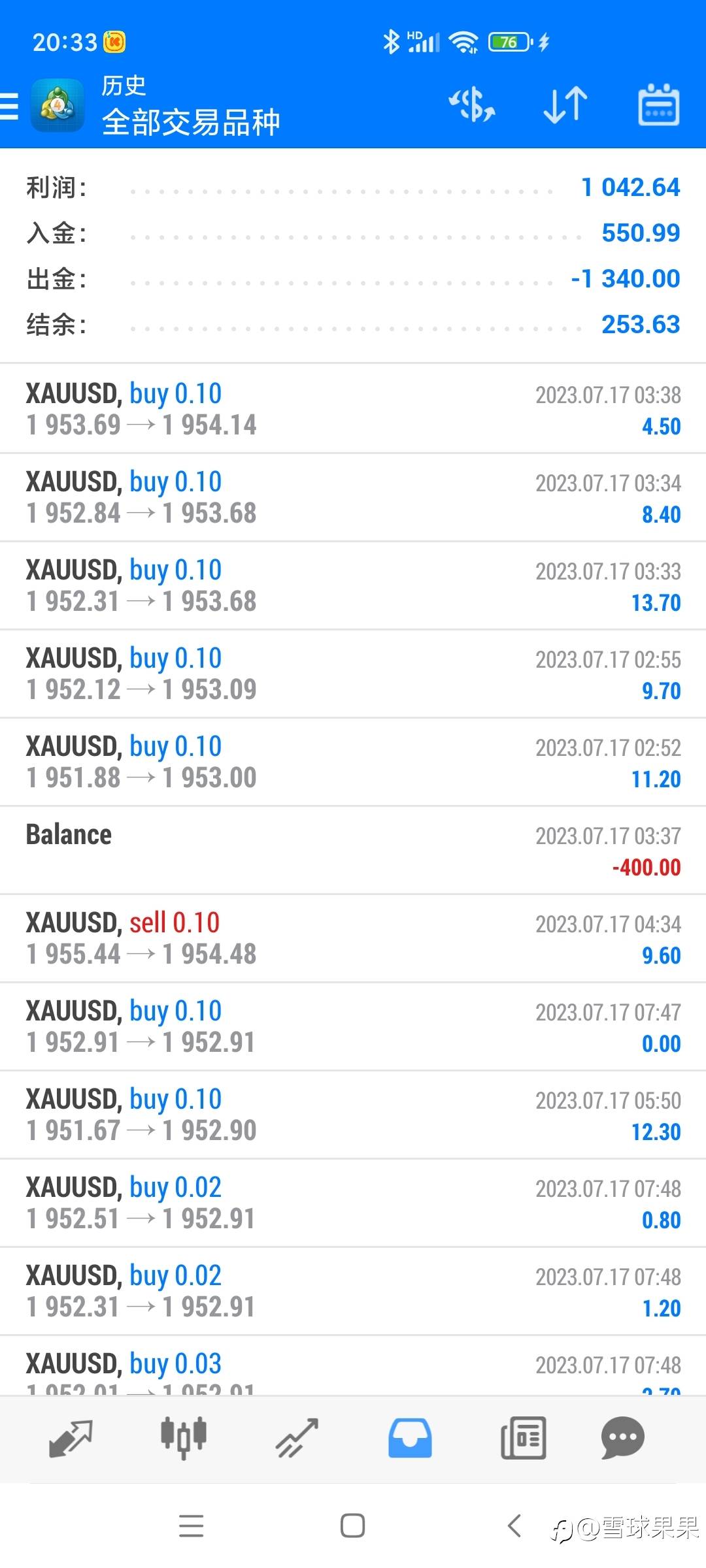Open the symbol filter dollar icon
The image size is (706, 1568).
(471, 105)
